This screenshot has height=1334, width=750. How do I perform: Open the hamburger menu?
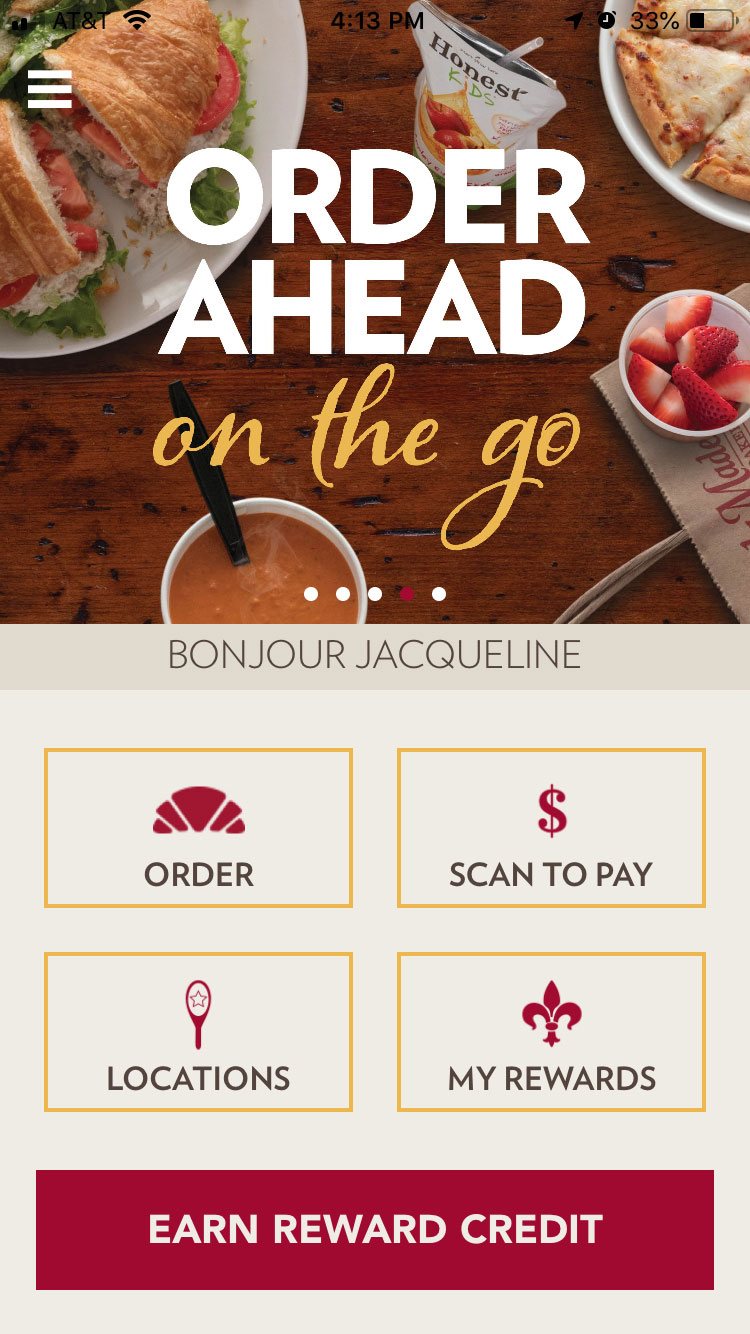[x=50, y=89]
